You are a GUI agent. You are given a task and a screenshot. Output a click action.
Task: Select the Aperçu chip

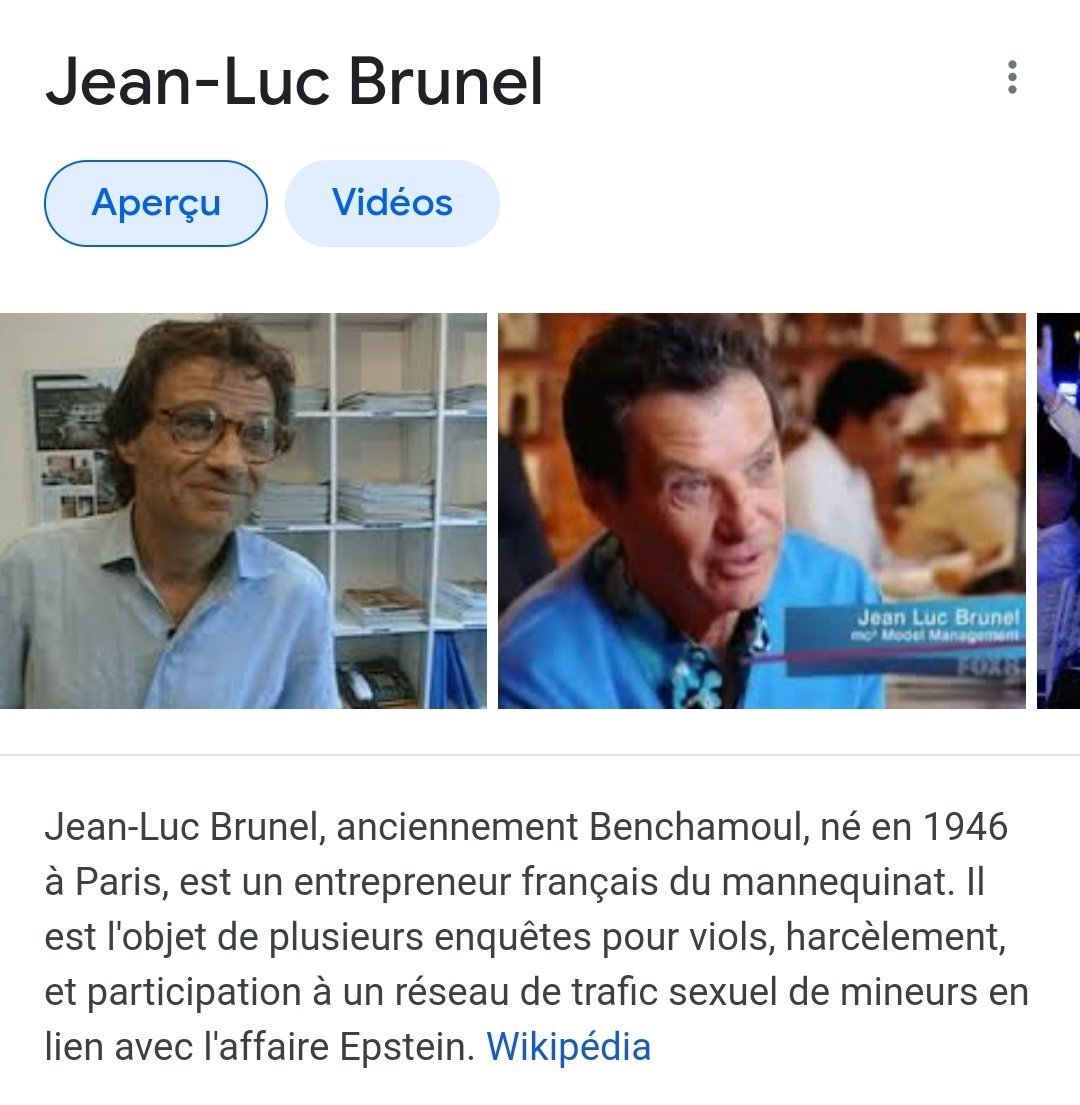[x=156, y=203]
